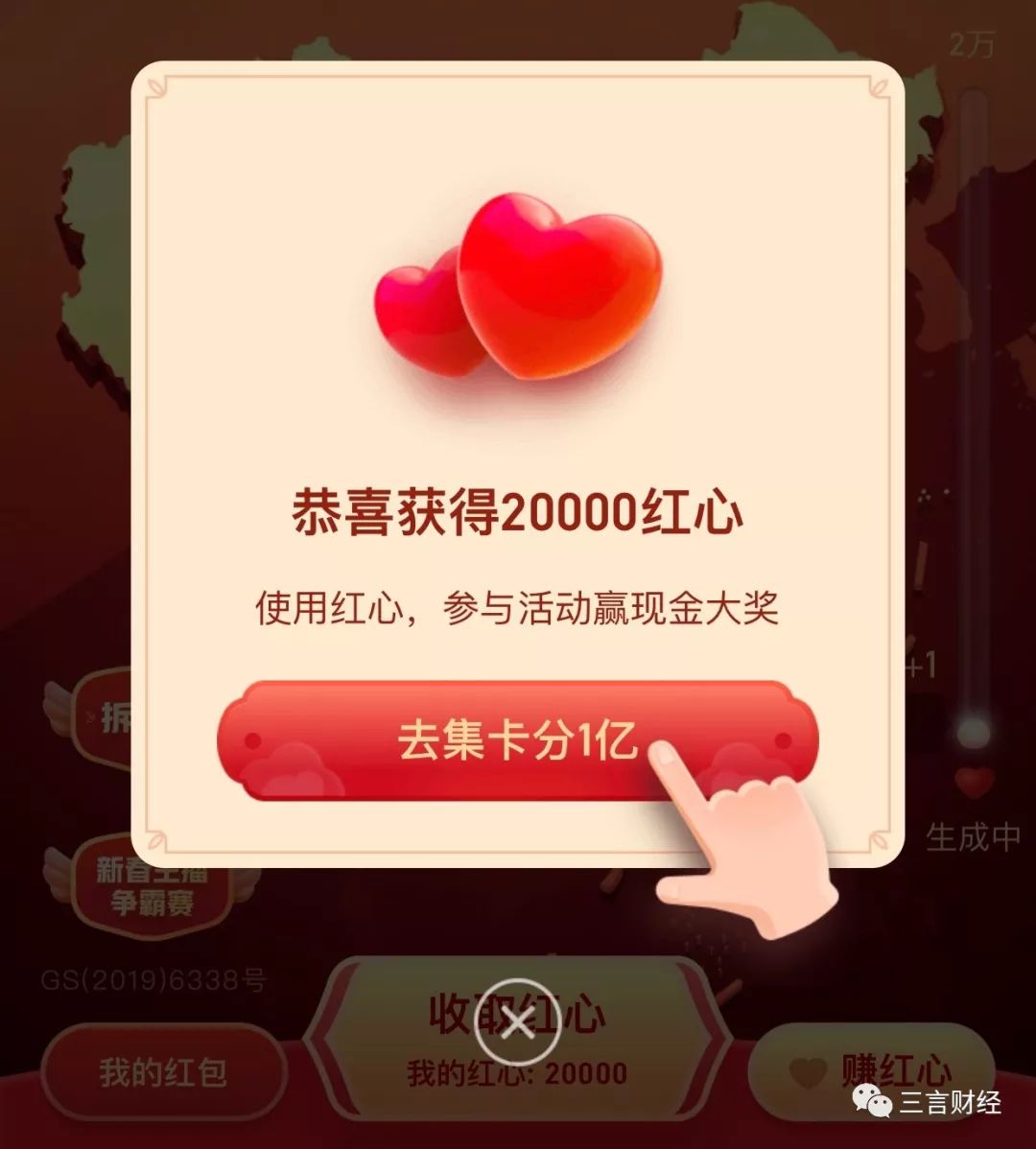Tap 赚红心 to earn hearts

click(x=871, y=1071)
